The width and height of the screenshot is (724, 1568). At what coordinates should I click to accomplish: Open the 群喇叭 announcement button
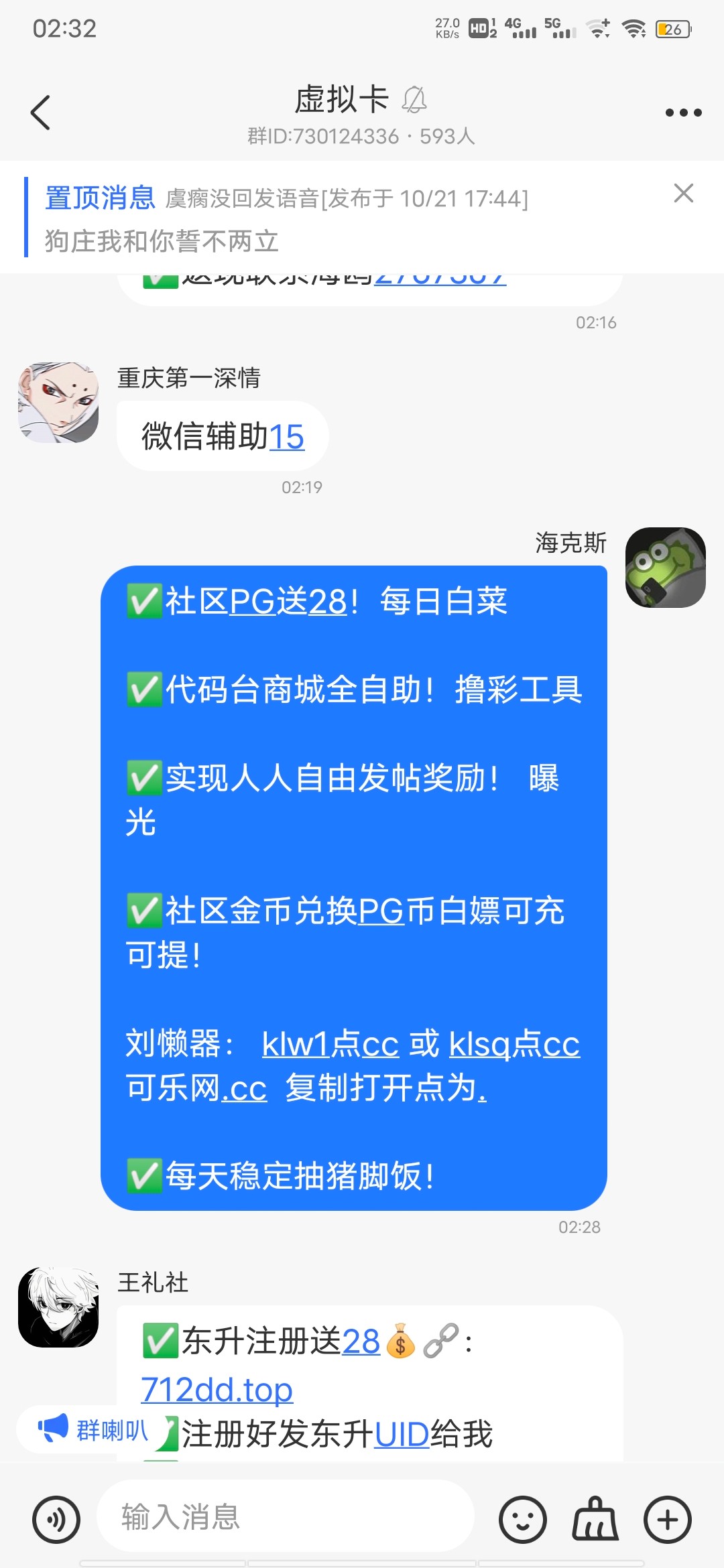tap(93, 1430)
